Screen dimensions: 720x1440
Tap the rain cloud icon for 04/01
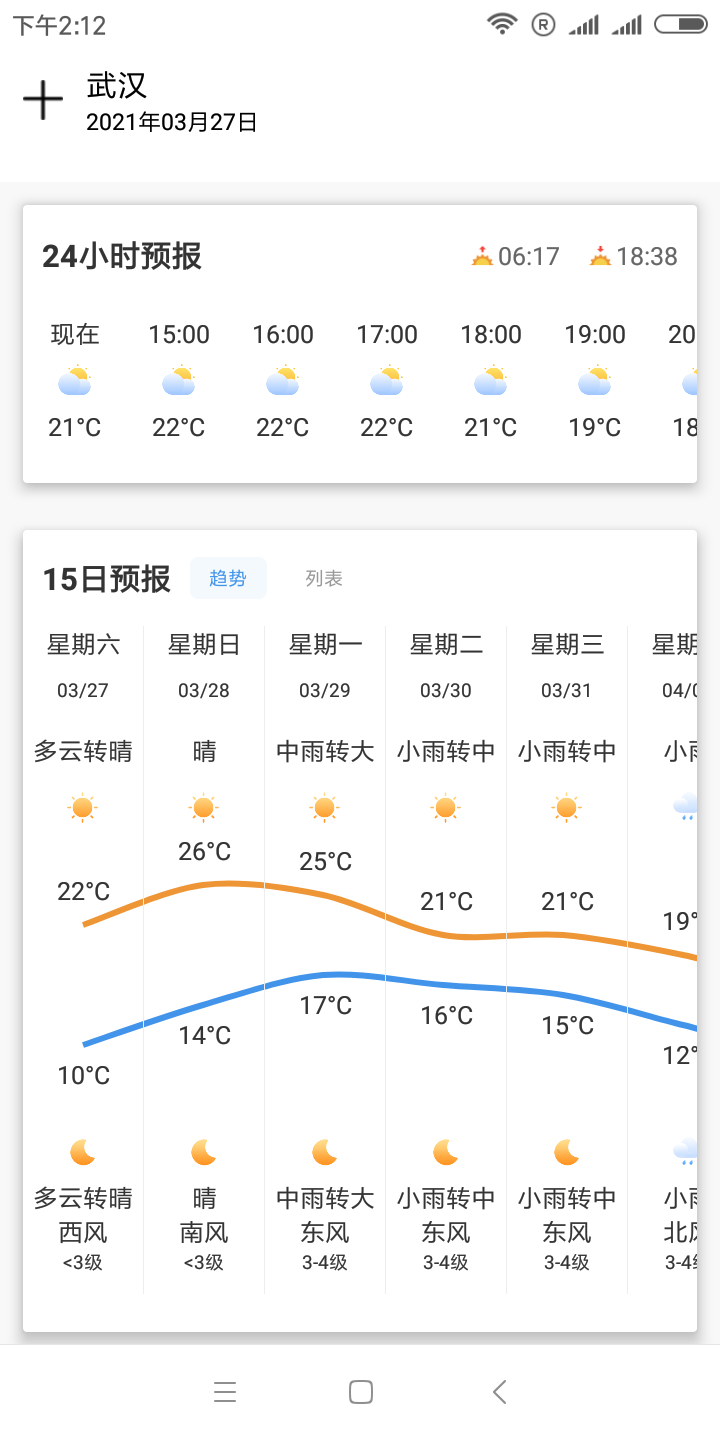687,807
